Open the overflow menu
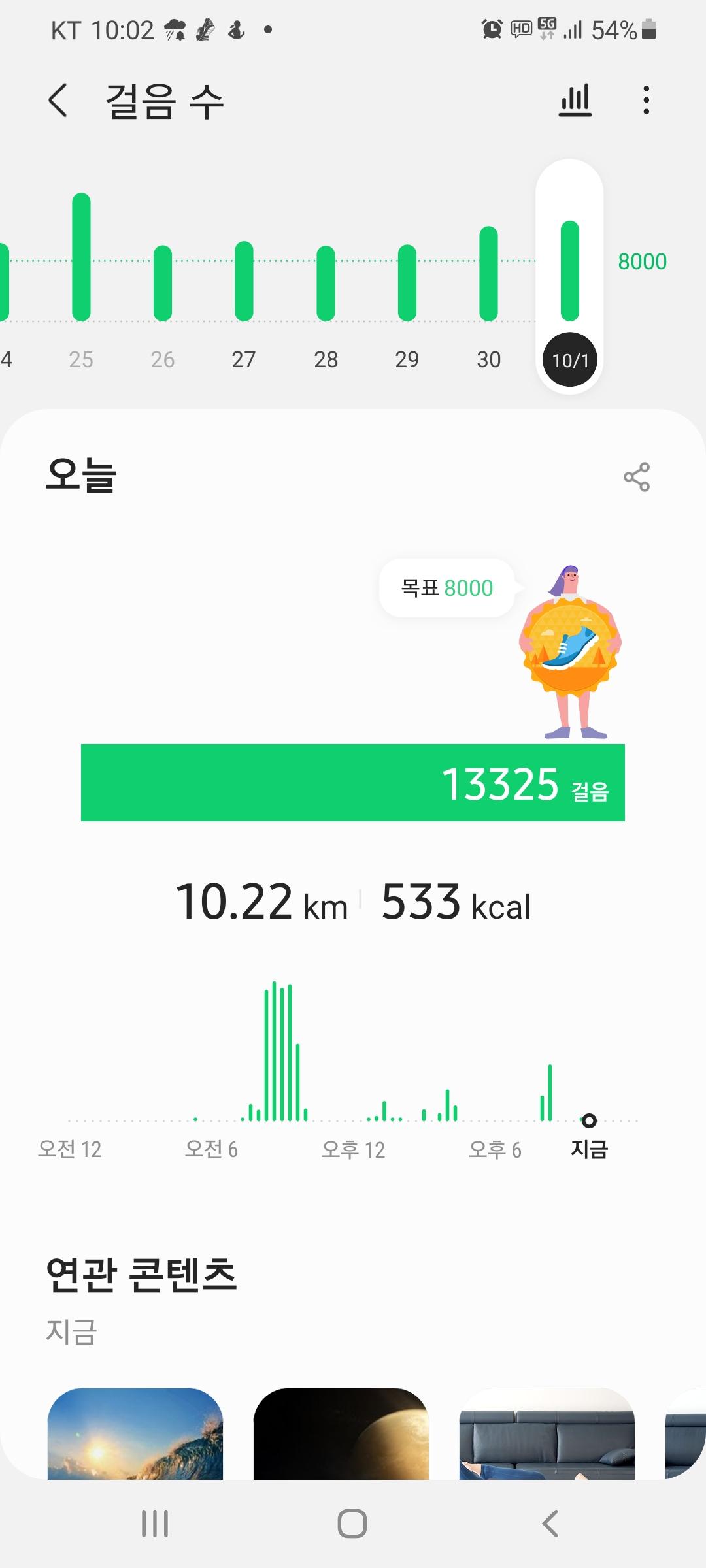706x1568 pixels. (646, 101)
